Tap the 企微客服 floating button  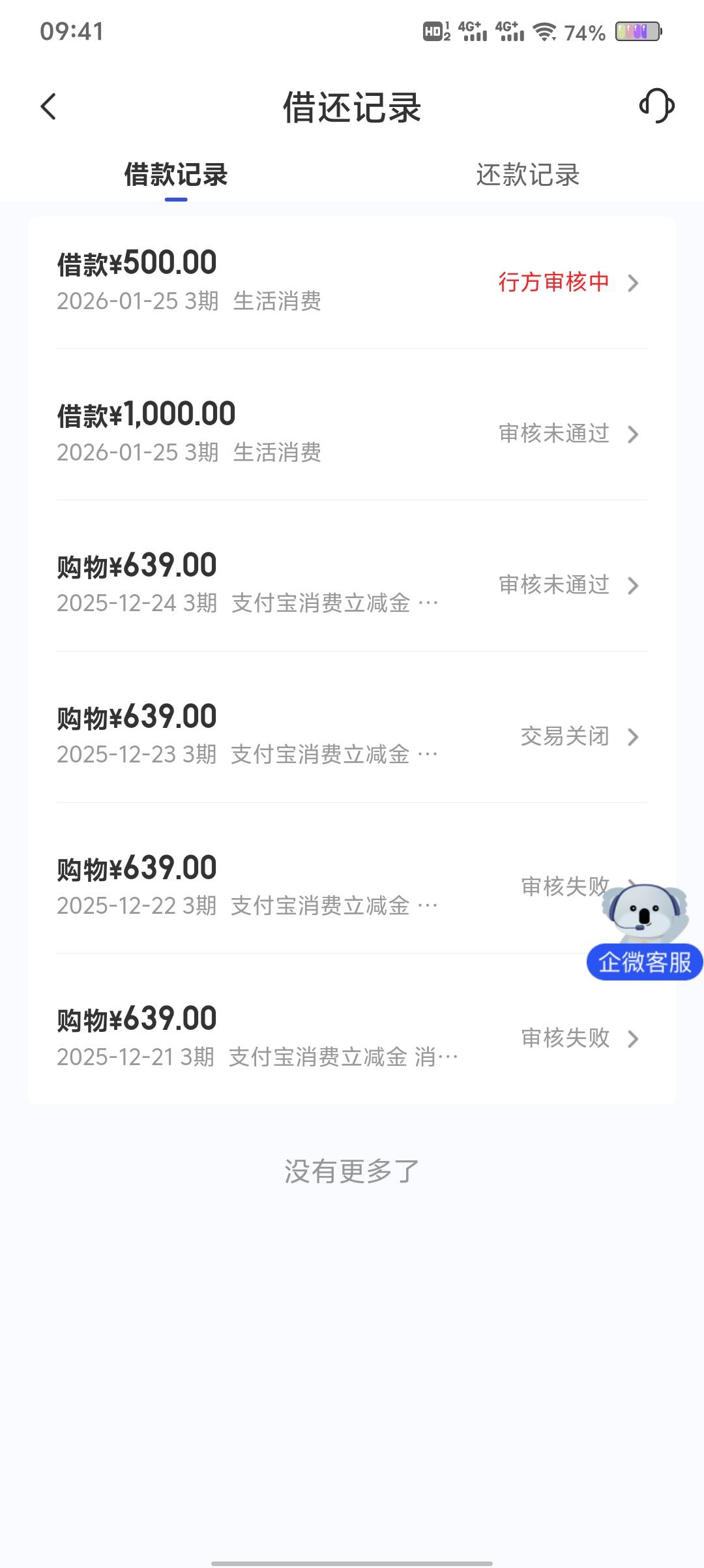click(645, 961)
